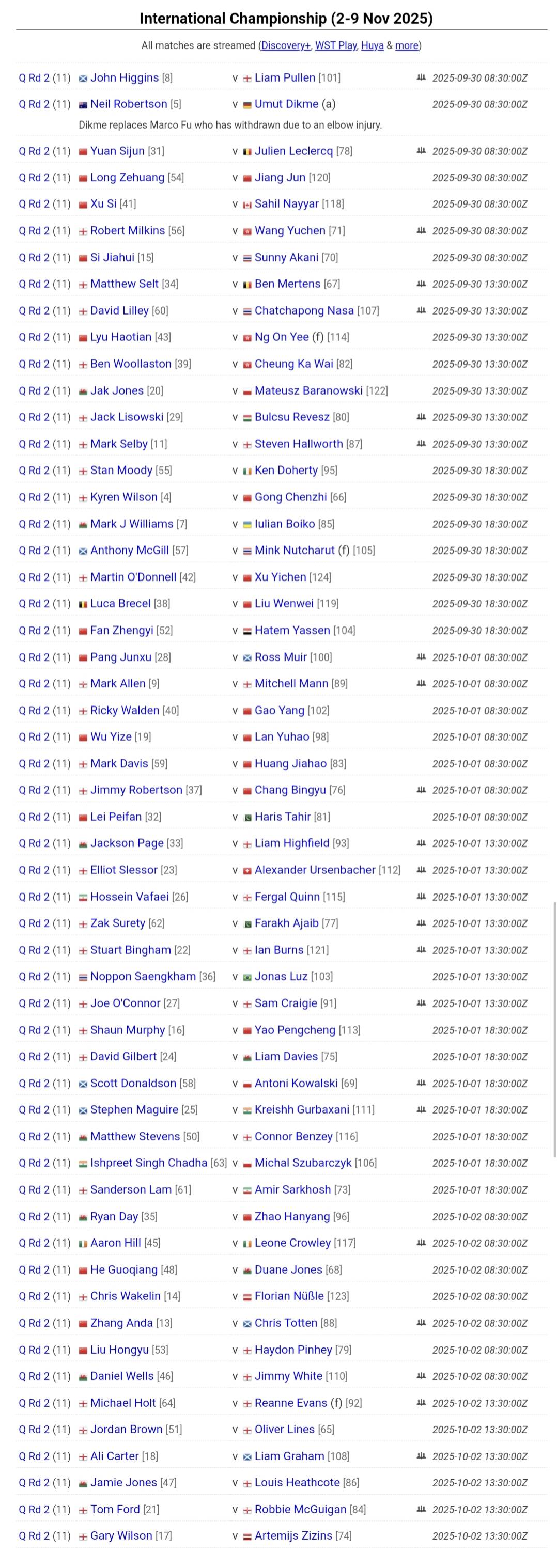Open Gary Wilson's player page
This screenshot has width=557, height=1568.
121,1536
